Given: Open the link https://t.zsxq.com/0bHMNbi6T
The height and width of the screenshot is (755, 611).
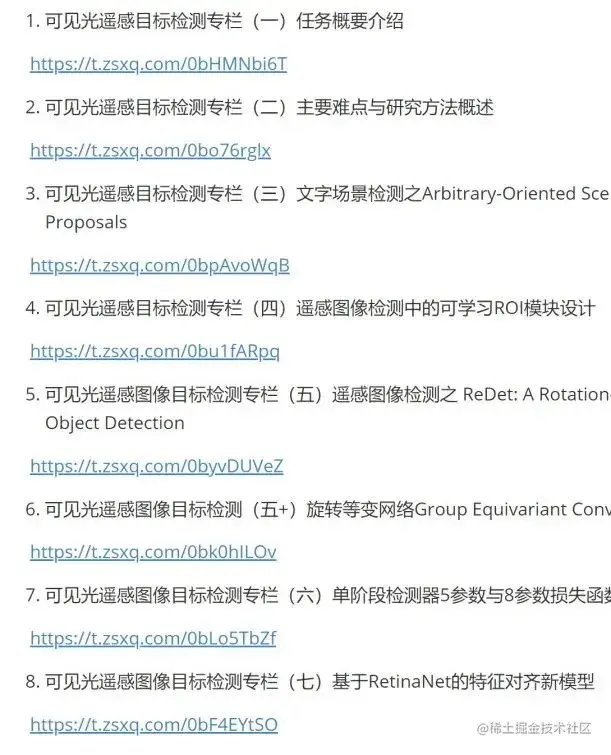Looking at the screenshot, I should [158, 64].
